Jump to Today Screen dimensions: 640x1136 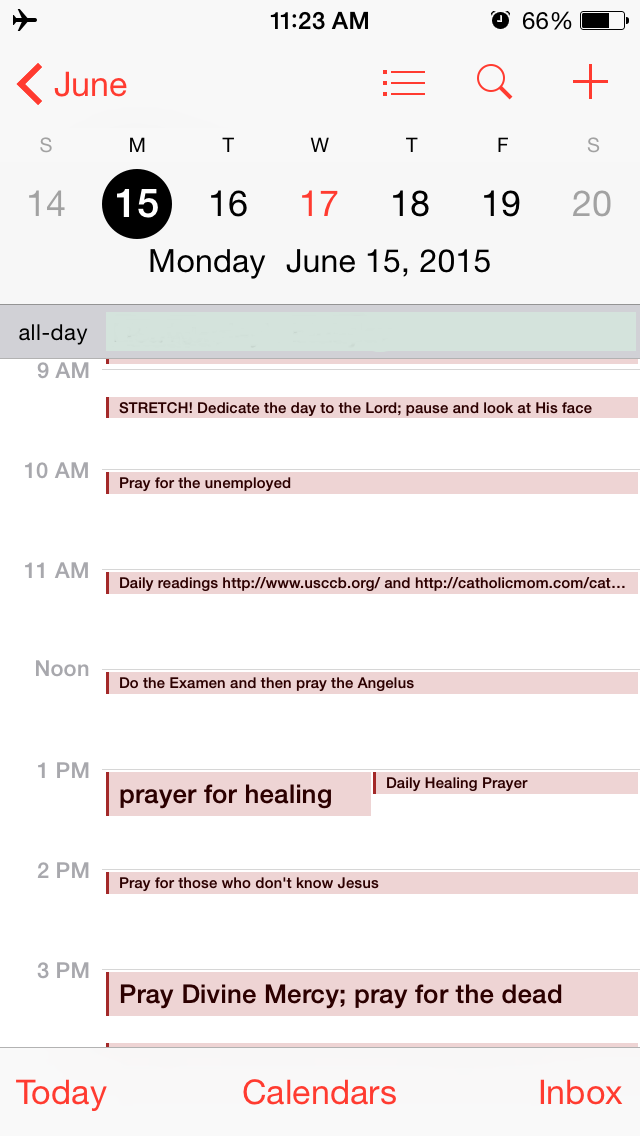point(61,1093)
